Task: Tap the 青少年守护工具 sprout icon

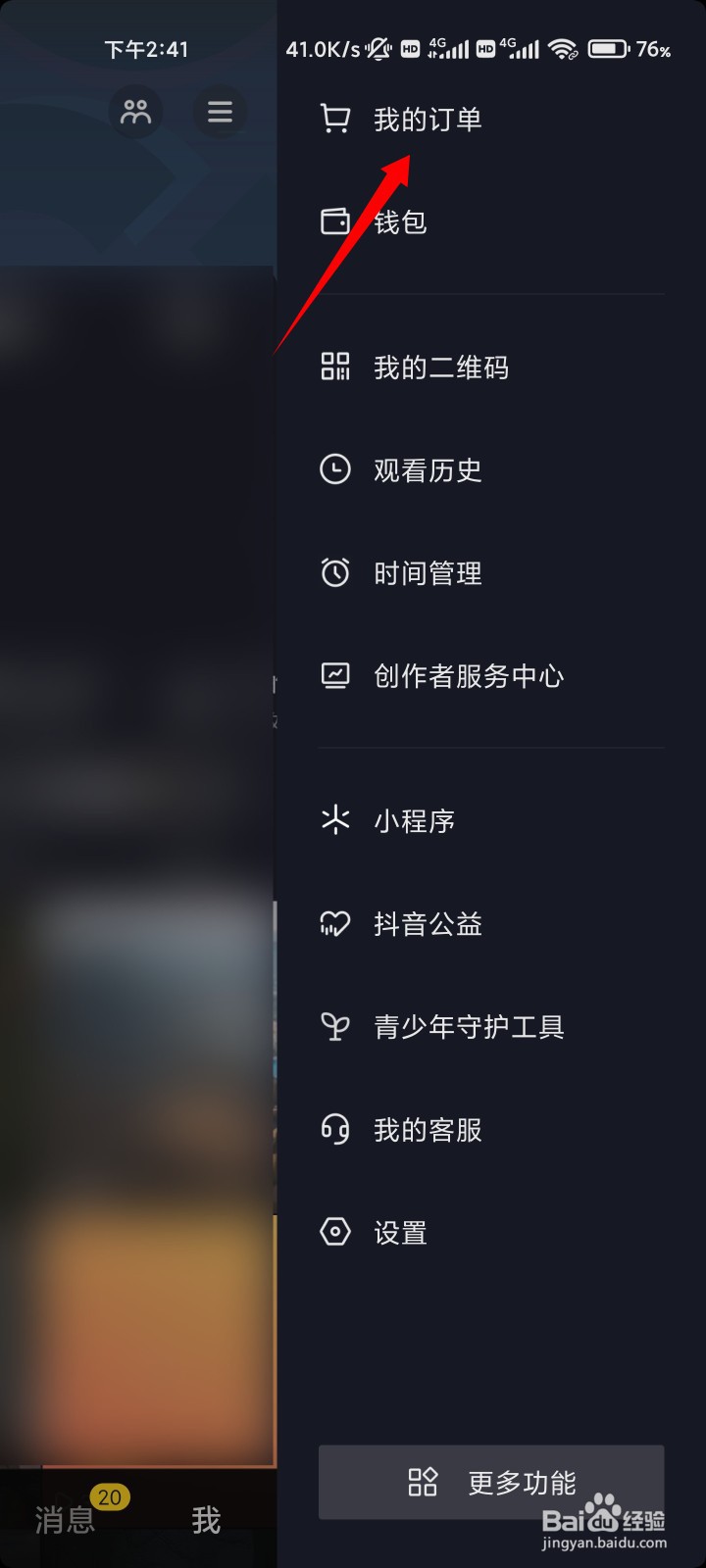Action: coord(335,1026)
